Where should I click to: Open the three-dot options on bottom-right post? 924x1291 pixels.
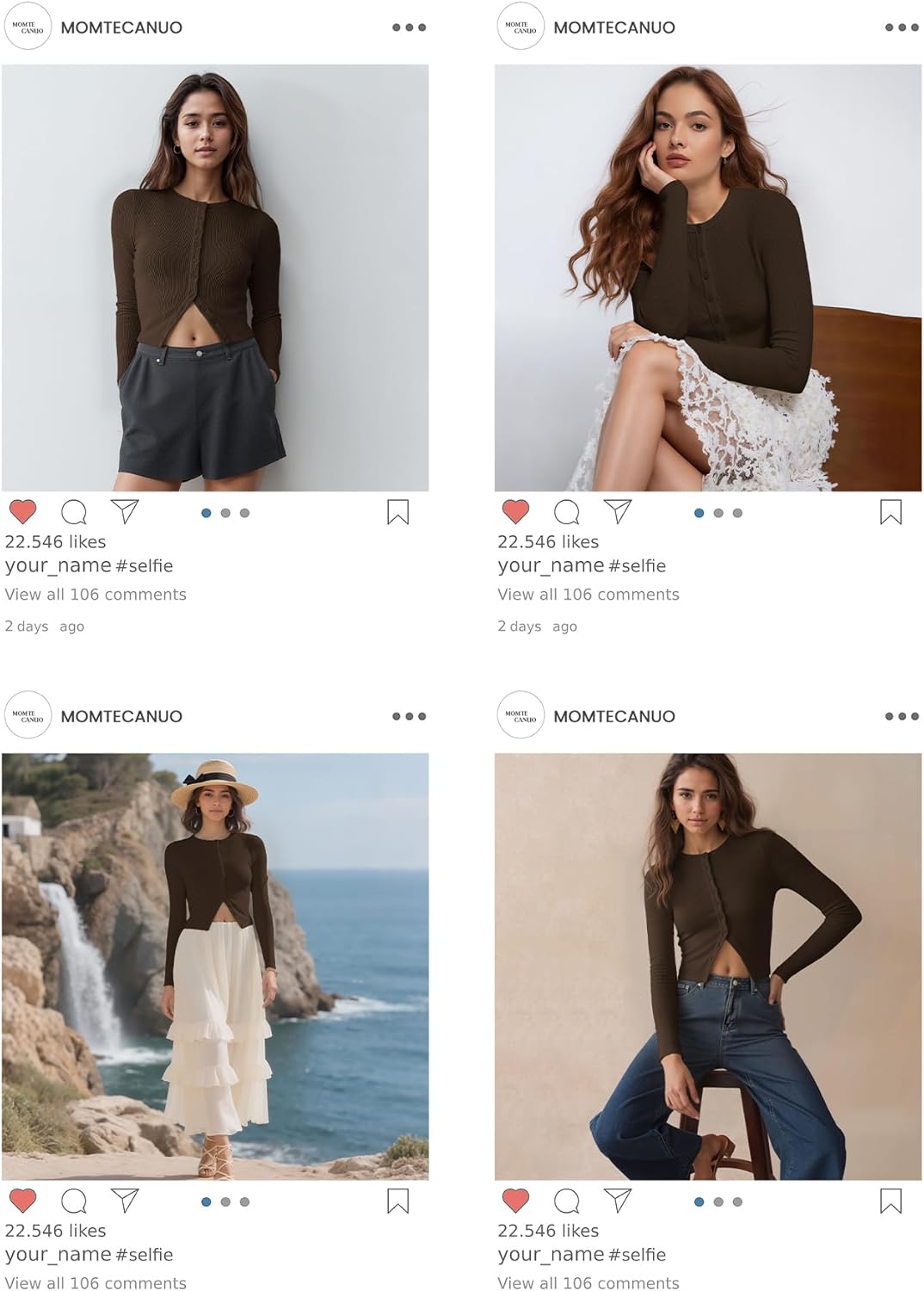tap(900, 715)
